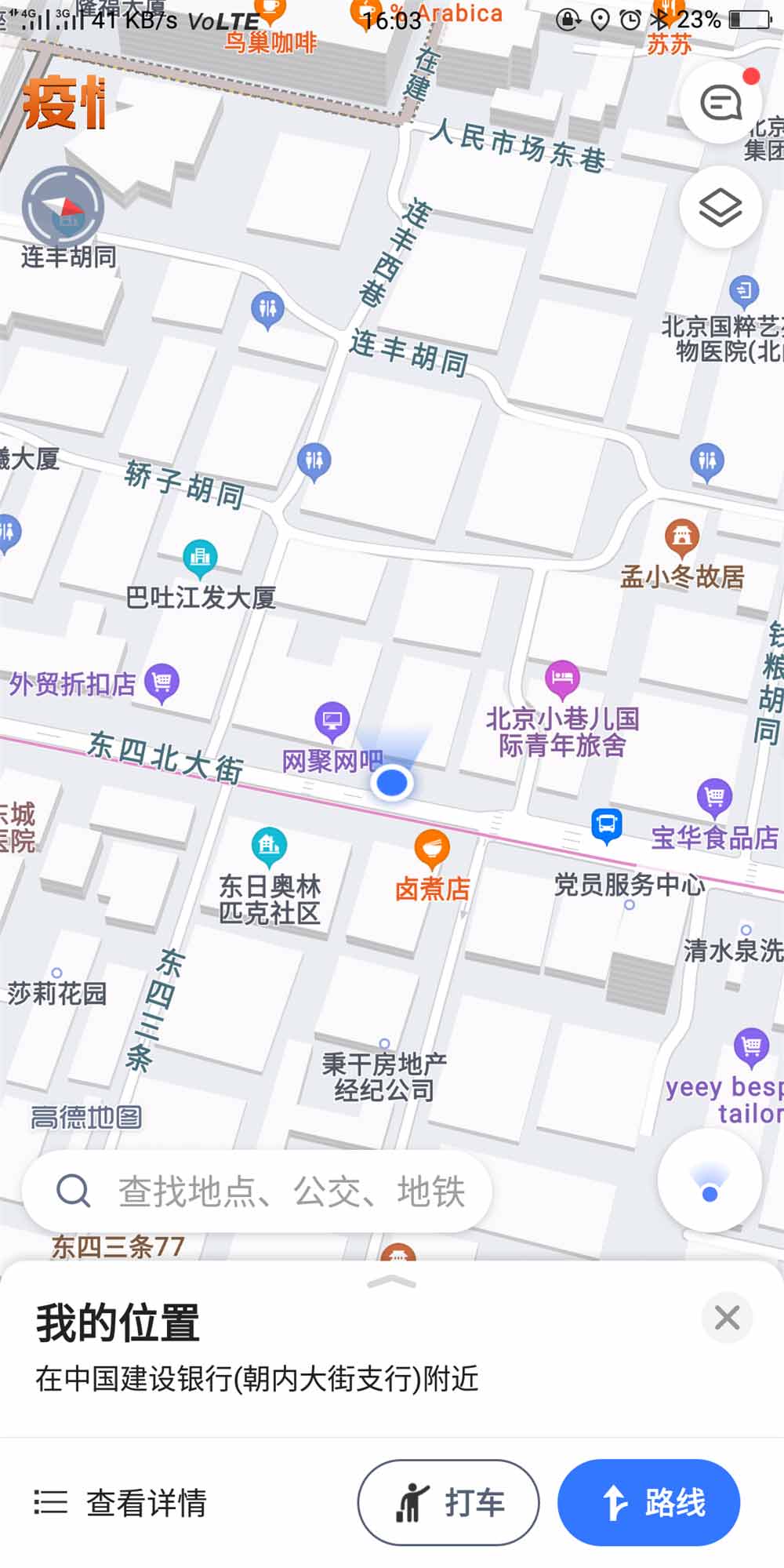Select the 宝华食品店 shop marker
The image size is (784, 1568).
pyautogui.click(x=714, y=798)
